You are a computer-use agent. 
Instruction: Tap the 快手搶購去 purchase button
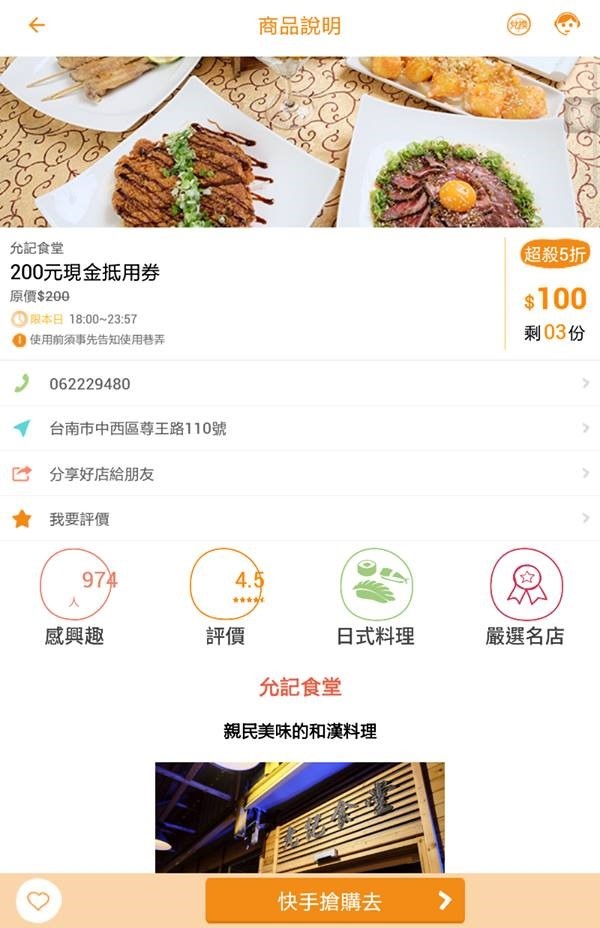335,901
